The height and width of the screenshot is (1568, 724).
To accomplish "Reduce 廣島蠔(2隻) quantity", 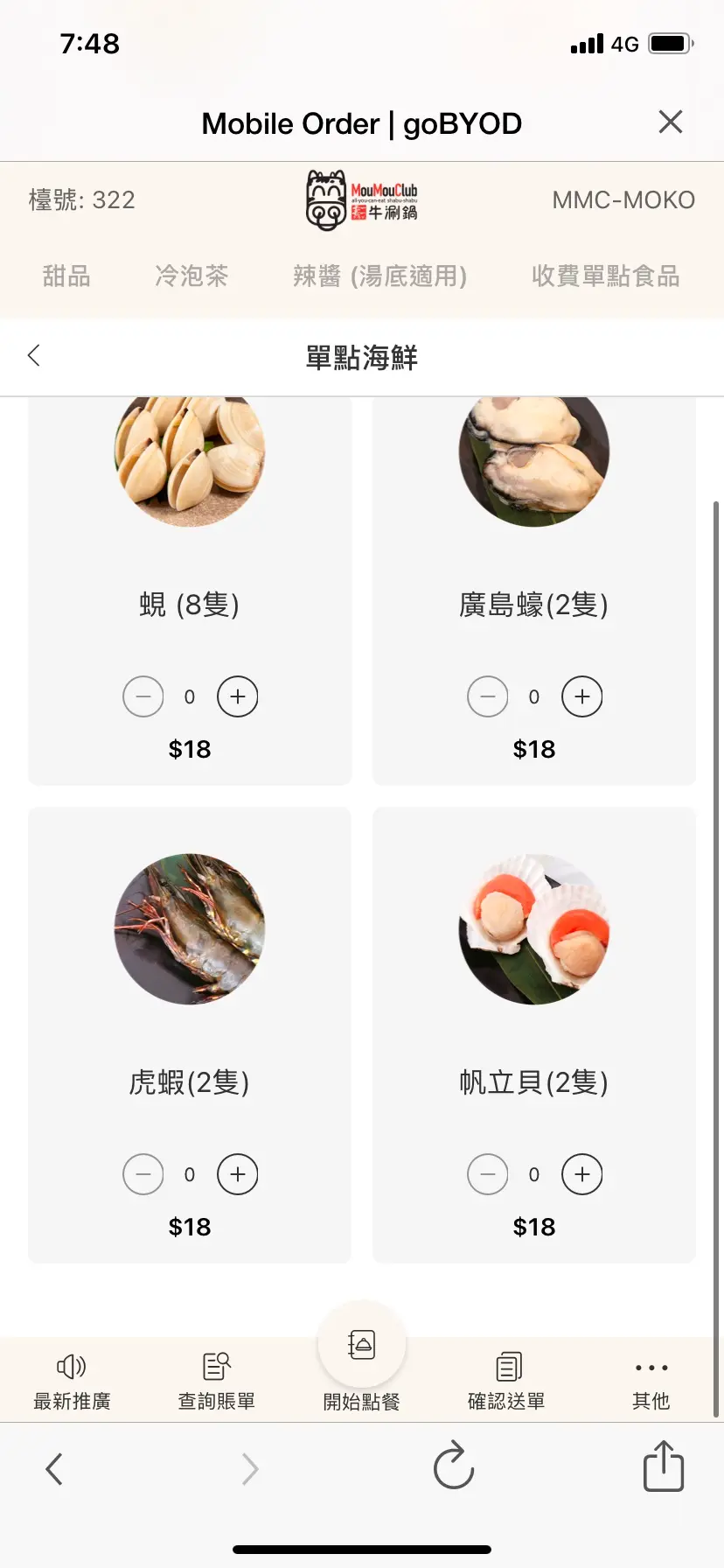I will click(x=488, y=696).
